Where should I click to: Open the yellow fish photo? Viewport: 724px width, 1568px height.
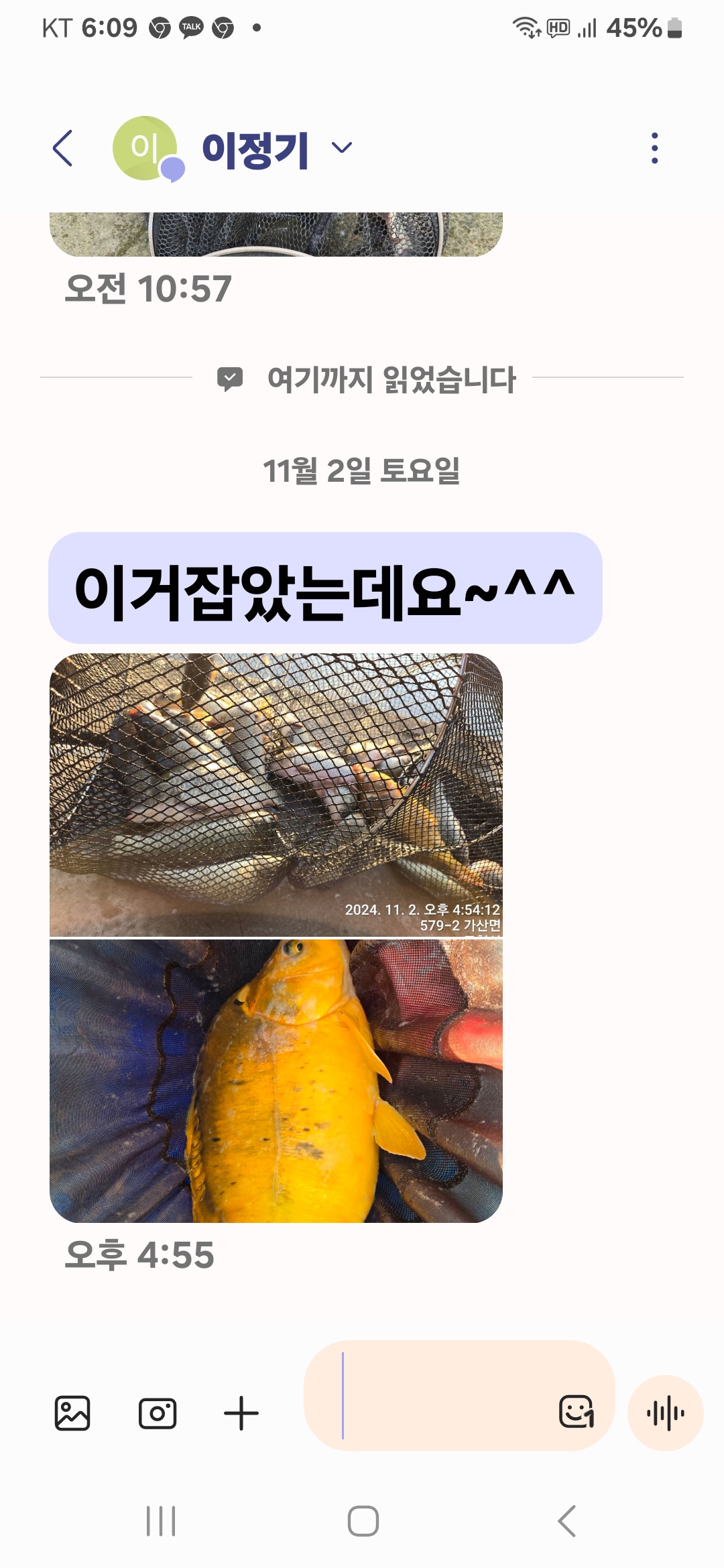tap(276, 1080)
